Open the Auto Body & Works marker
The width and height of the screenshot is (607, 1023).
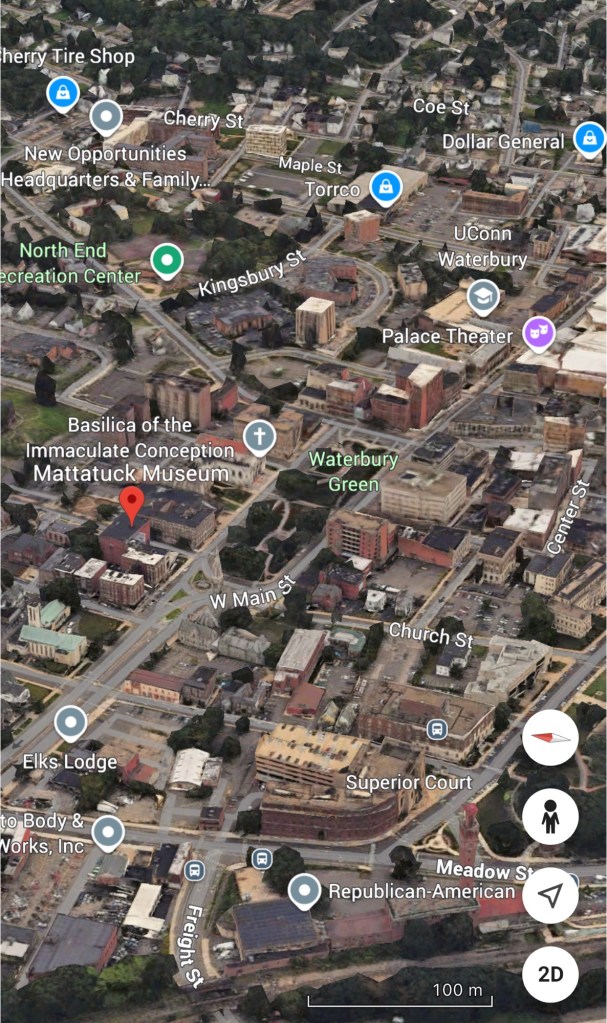coord(107,832)
